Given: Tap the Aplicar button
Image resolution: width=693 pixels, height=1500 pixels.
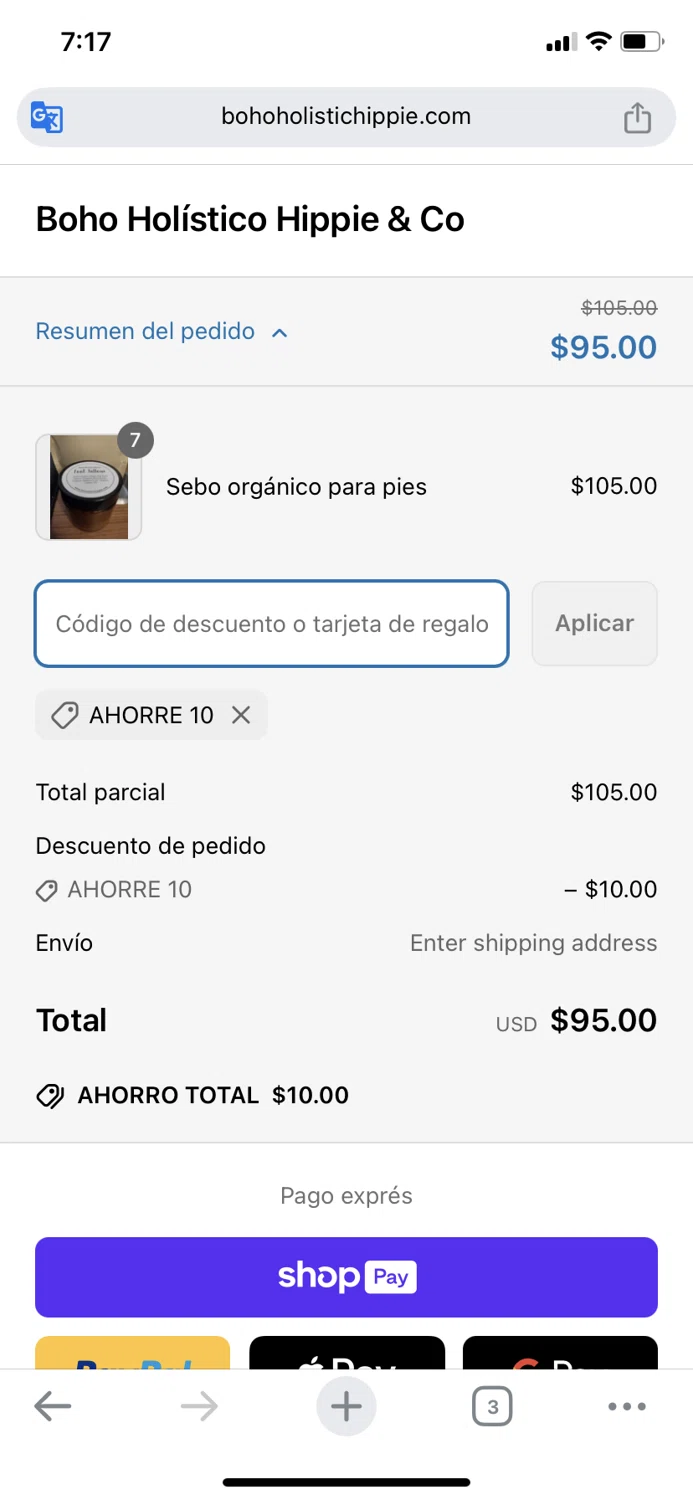Looking at the screenshot, I should 594,624.
